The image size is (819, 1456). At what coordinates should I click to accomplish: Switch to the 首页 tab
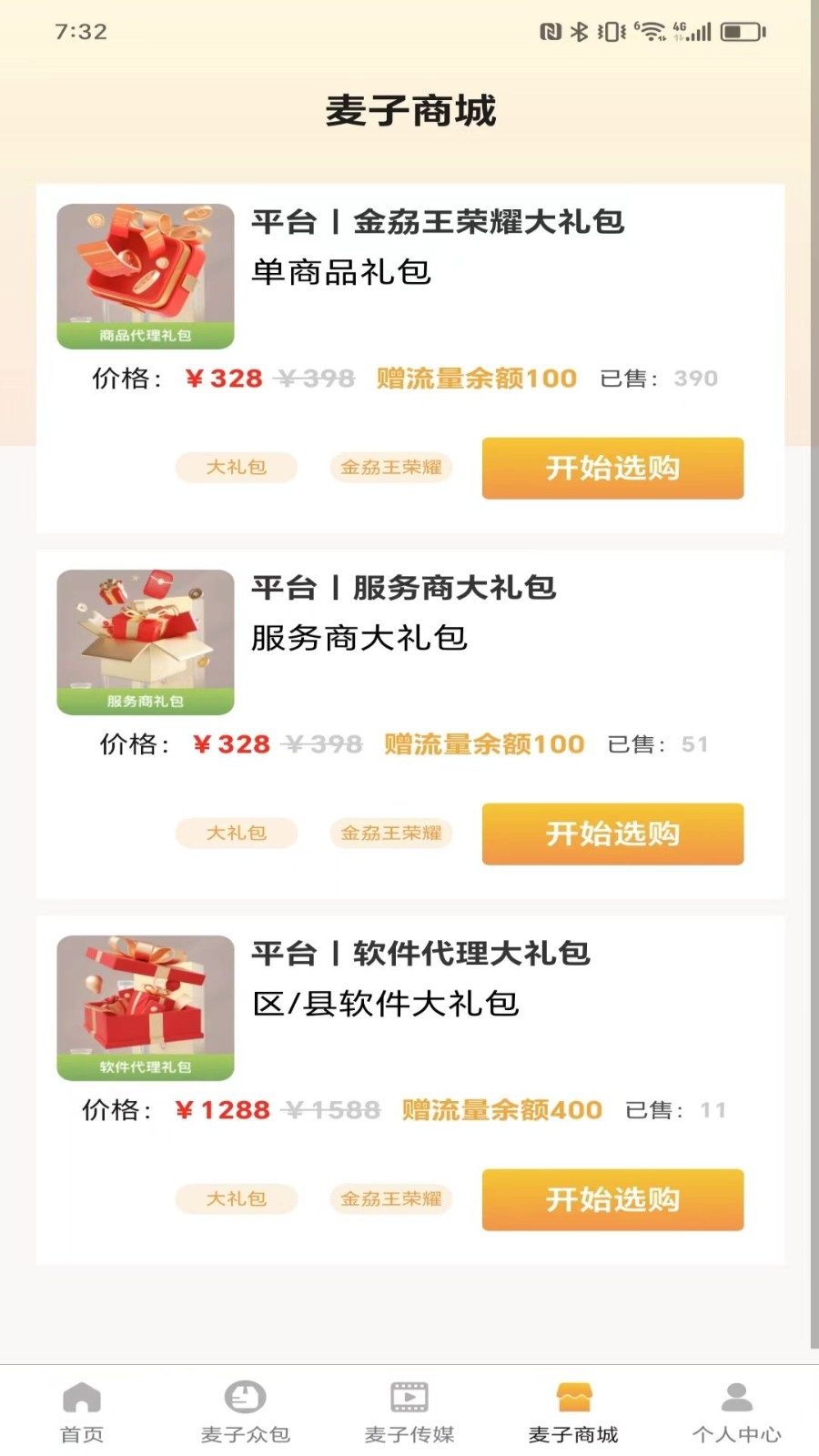click(82, 1411)
